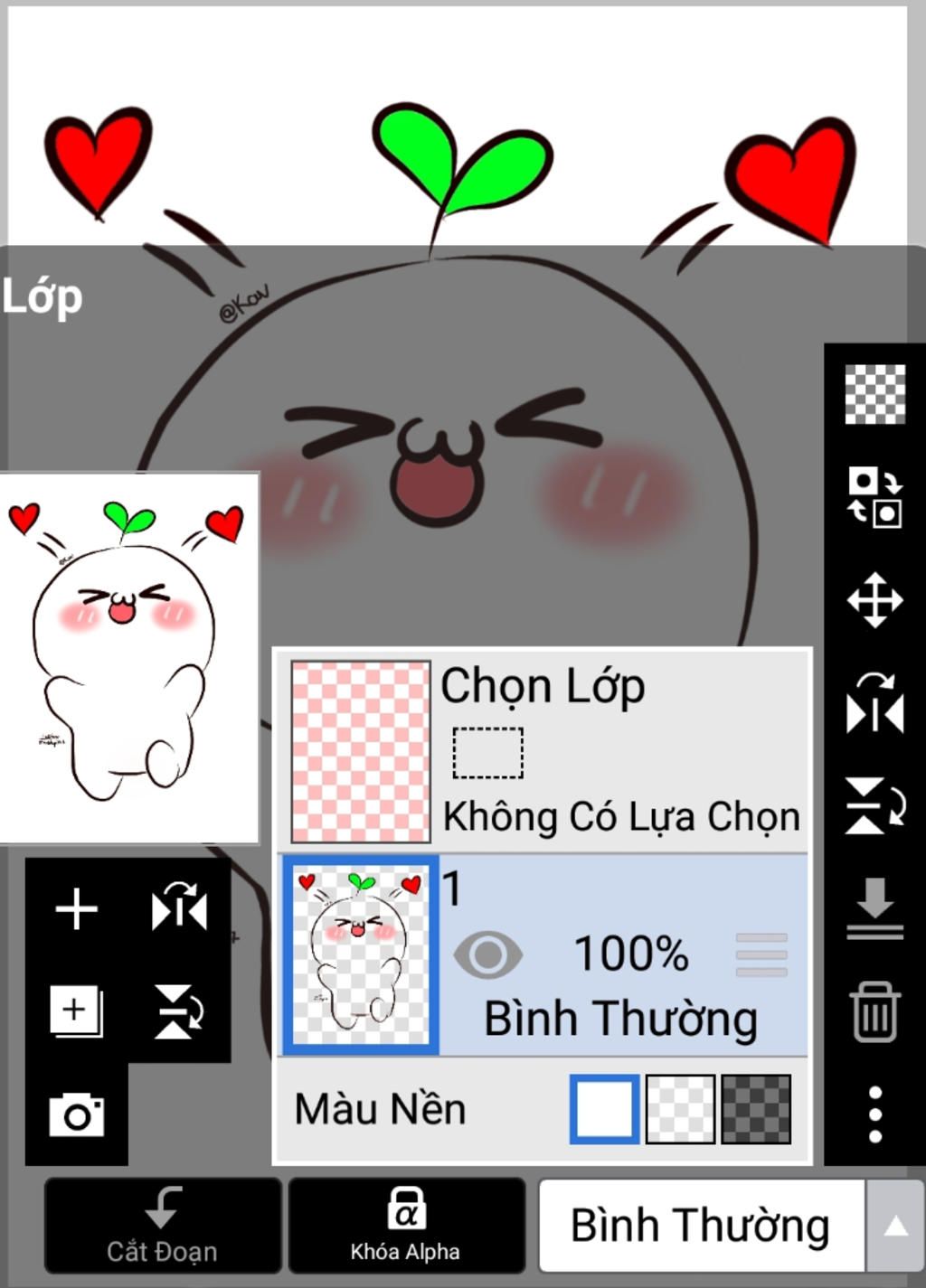Add a new layer with plus icon
Screen dimensions: 926x1288
tap(76, 908)
